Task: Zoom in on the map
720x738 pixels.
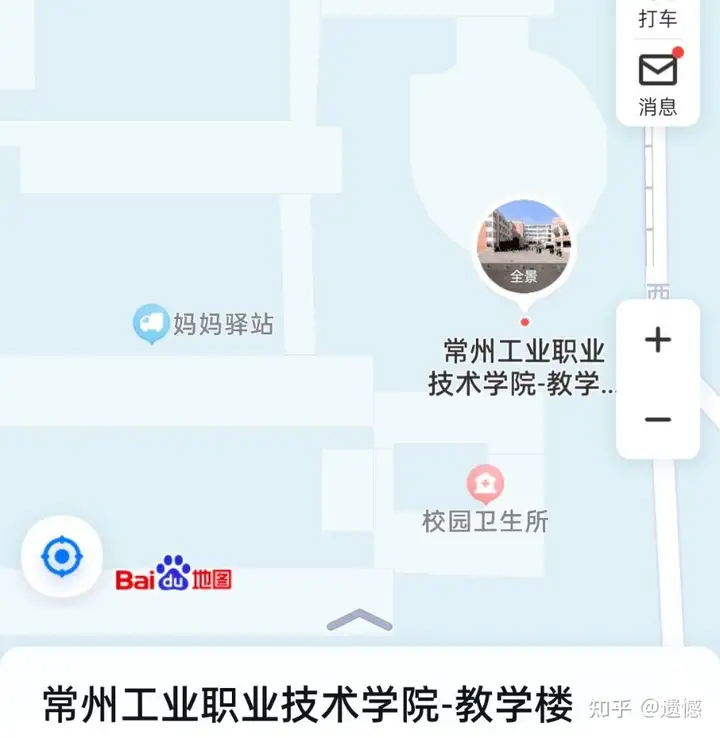Action: [x=657, y=340]
